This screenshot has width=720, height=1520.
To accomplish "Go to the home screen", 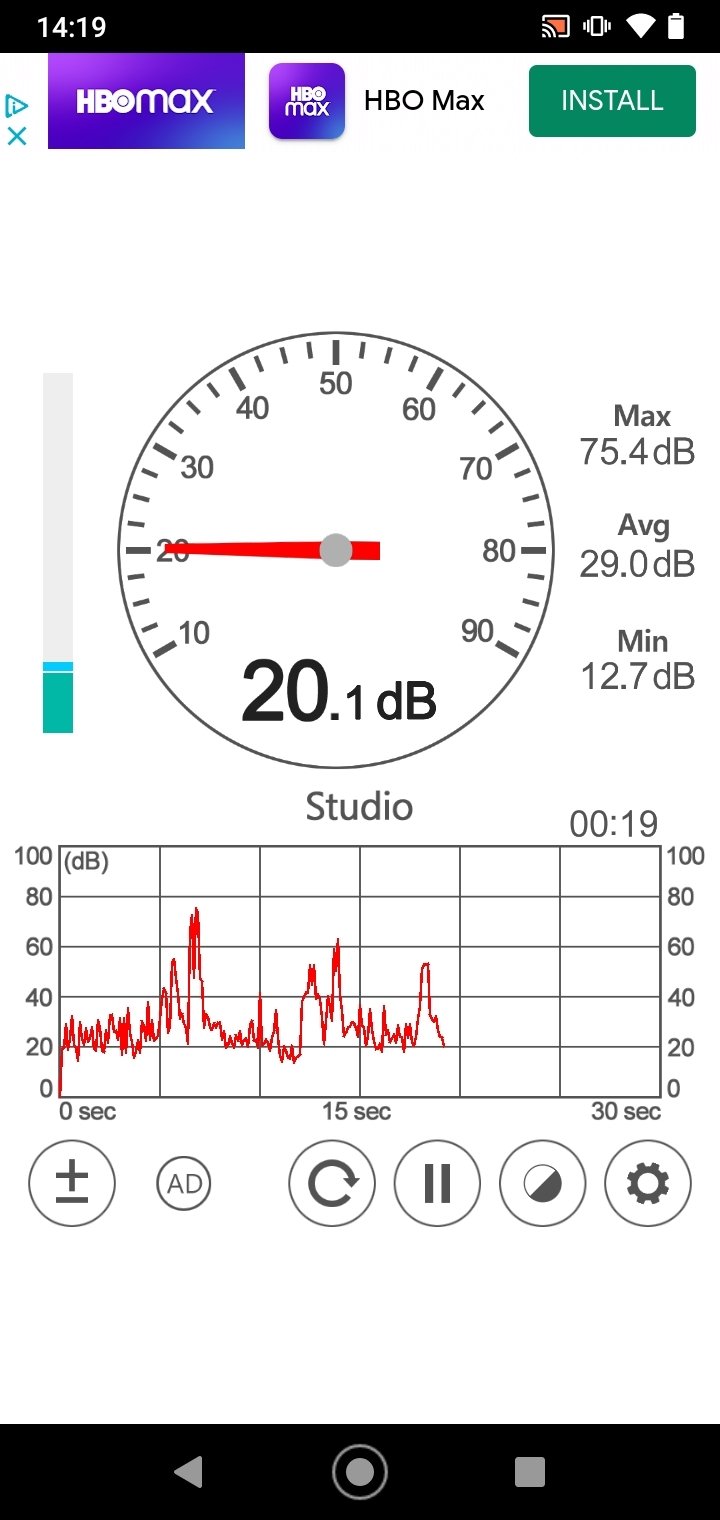I will click(360, 1471).
